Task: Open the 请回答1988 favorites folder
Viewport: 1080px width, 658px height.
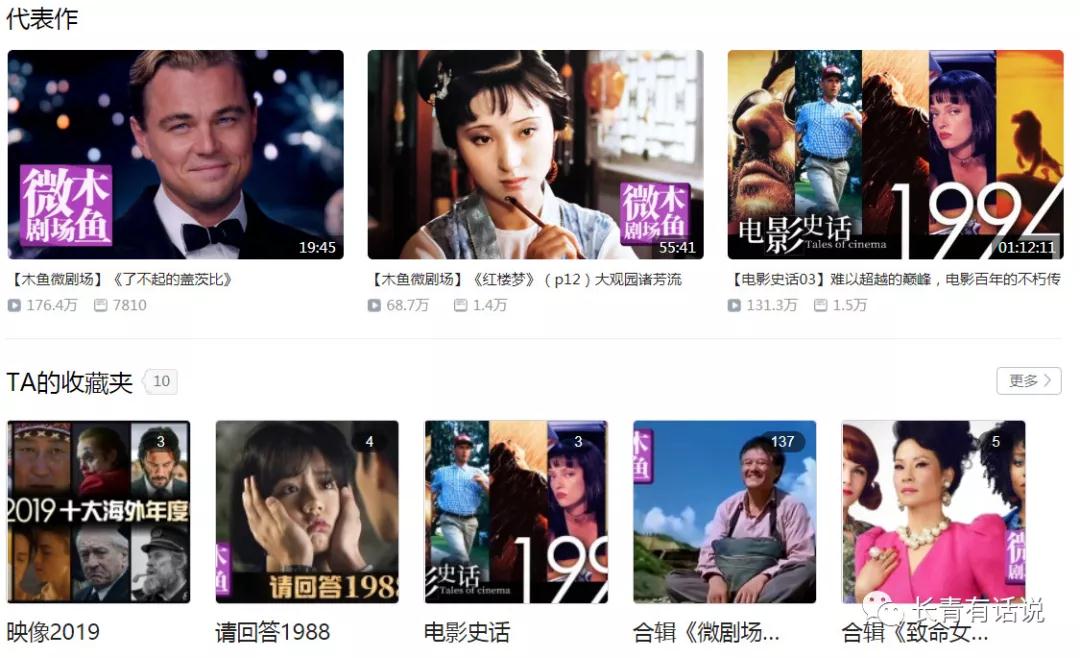Action: tap(307, 511)
